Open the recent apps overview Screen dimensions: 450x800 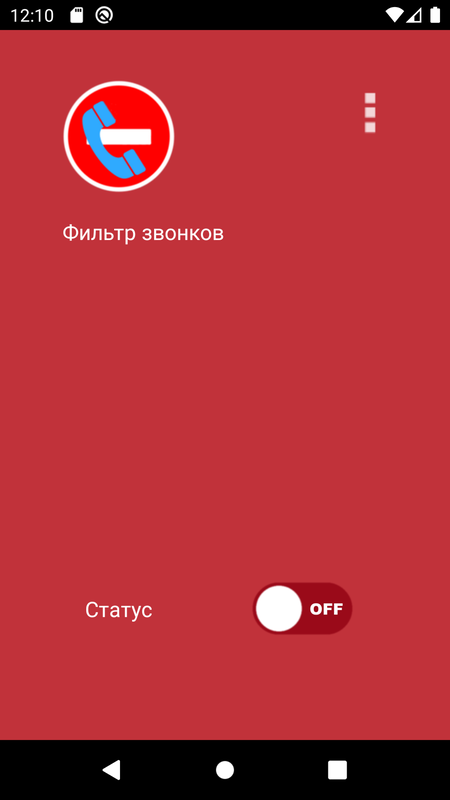(337, 769)
